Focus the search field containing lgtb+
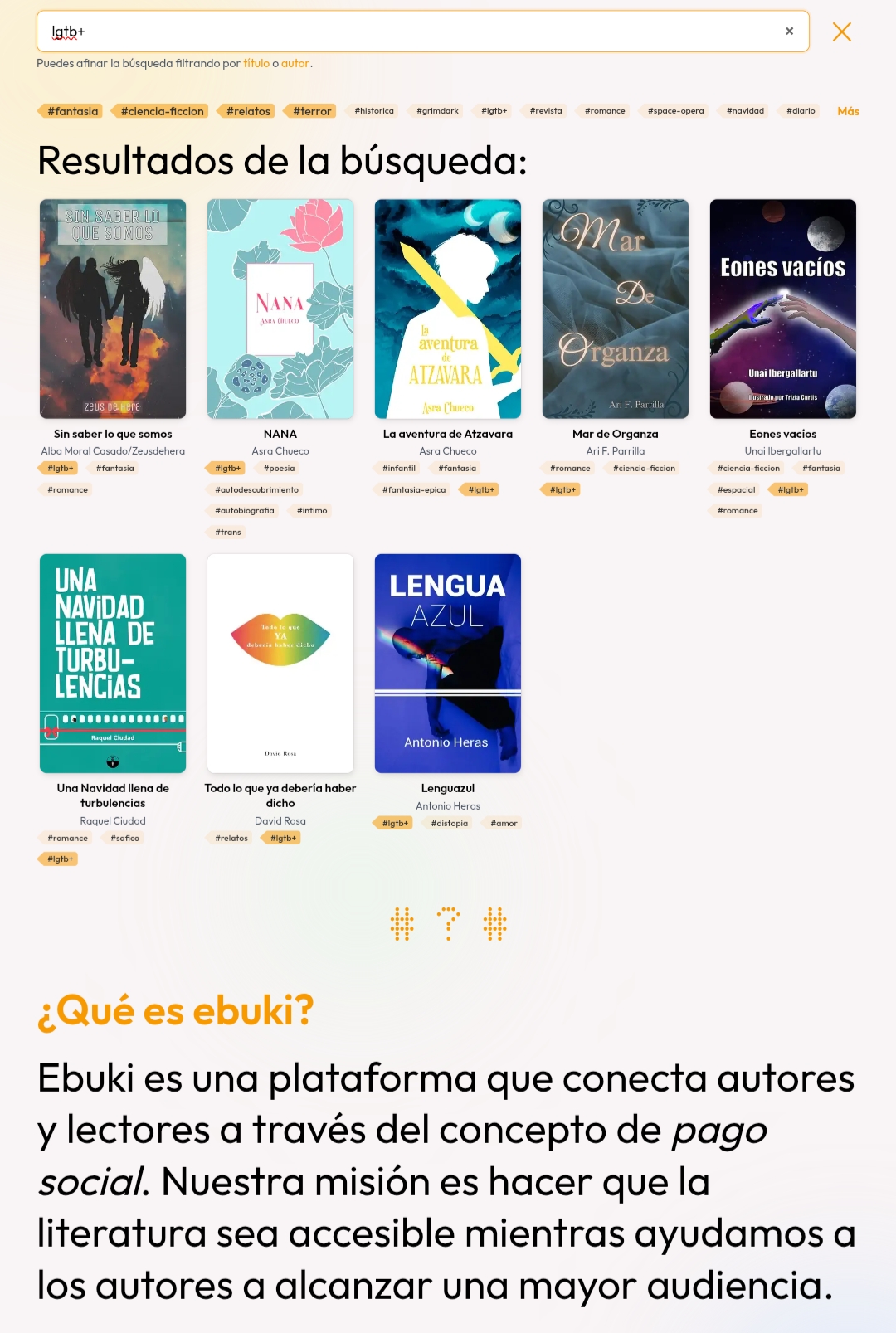The height and width of the screenshot is (1333, 896). 407,32
